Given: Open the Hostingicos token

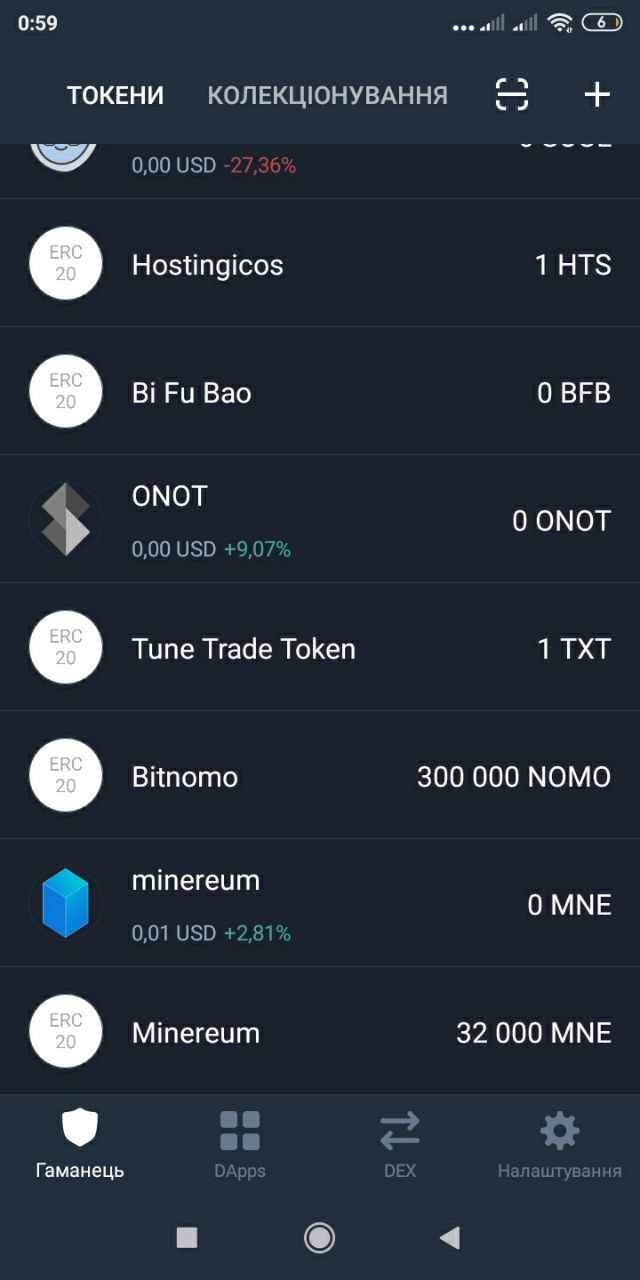Looking at the screenshot, I should [x=320, y=264].
